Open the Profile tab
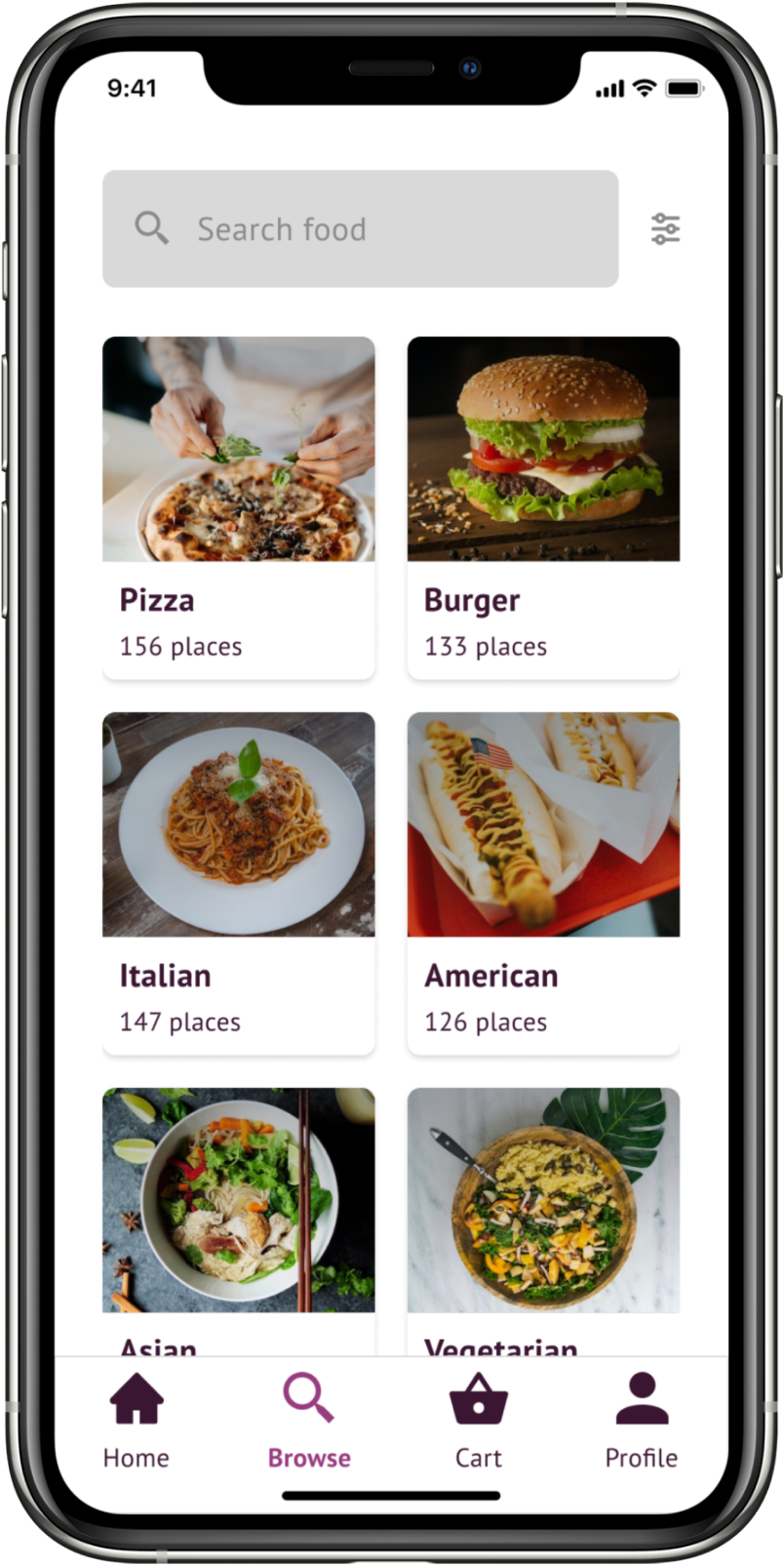The width and height of the screenshot is (784, 1567). (641, 1420)
